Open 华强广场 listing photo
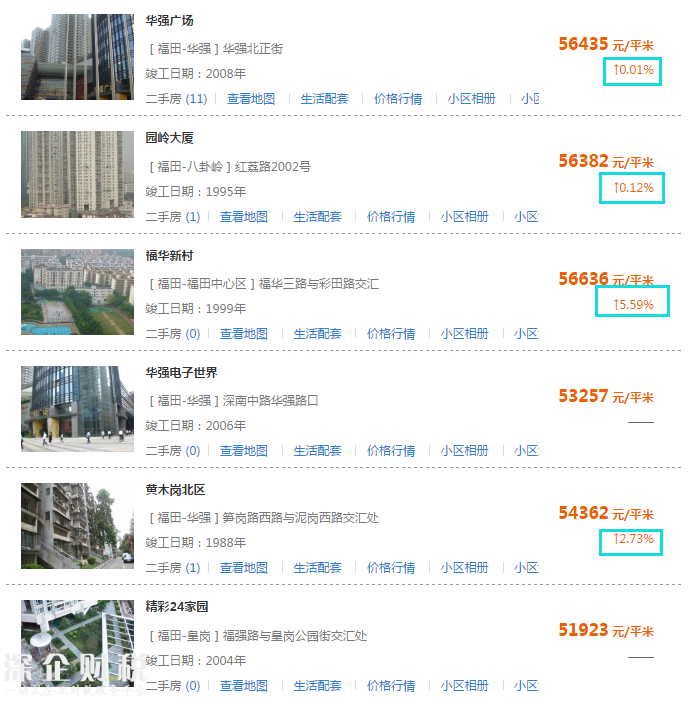 77,57
